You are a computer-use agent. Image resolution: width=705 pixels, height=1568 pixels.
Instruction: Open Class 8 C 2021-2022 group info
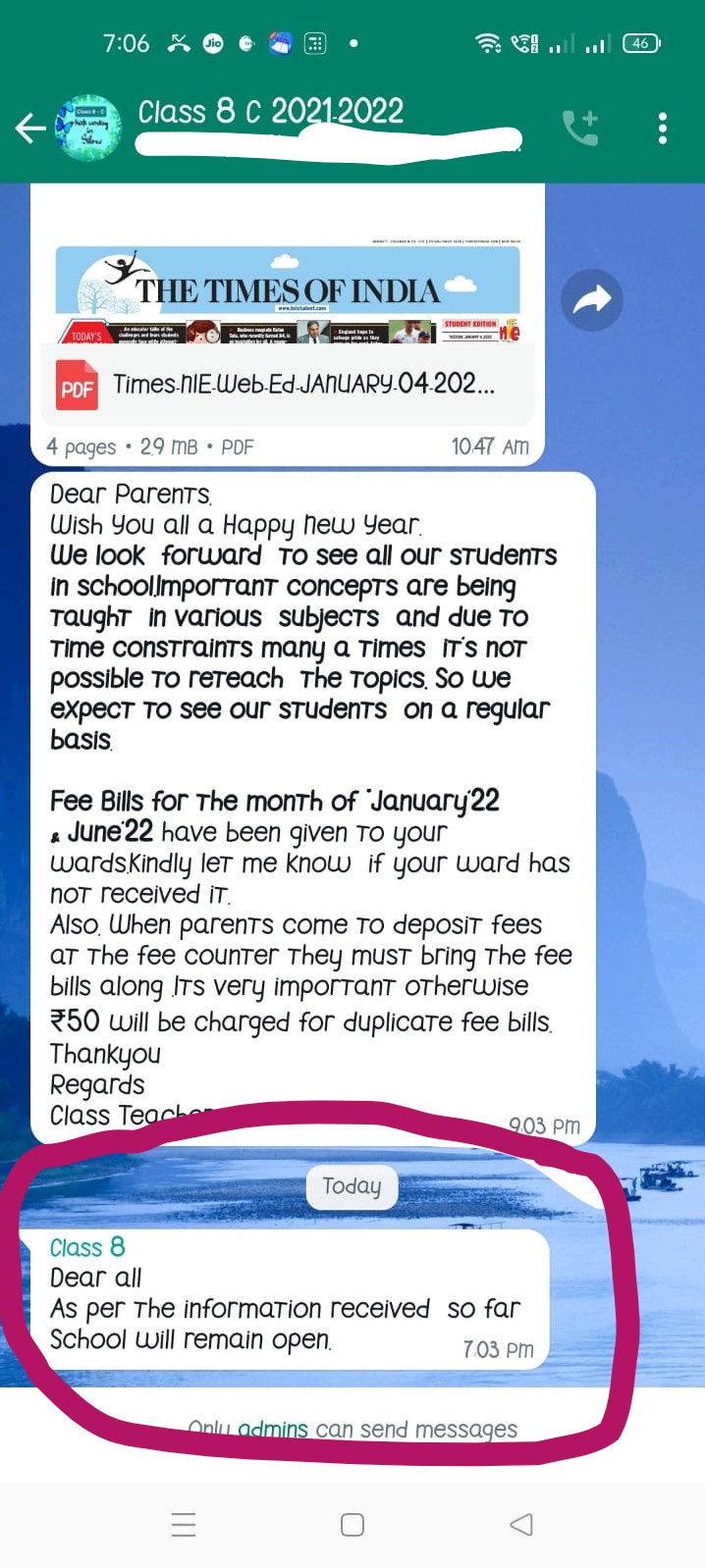[270, 112]
